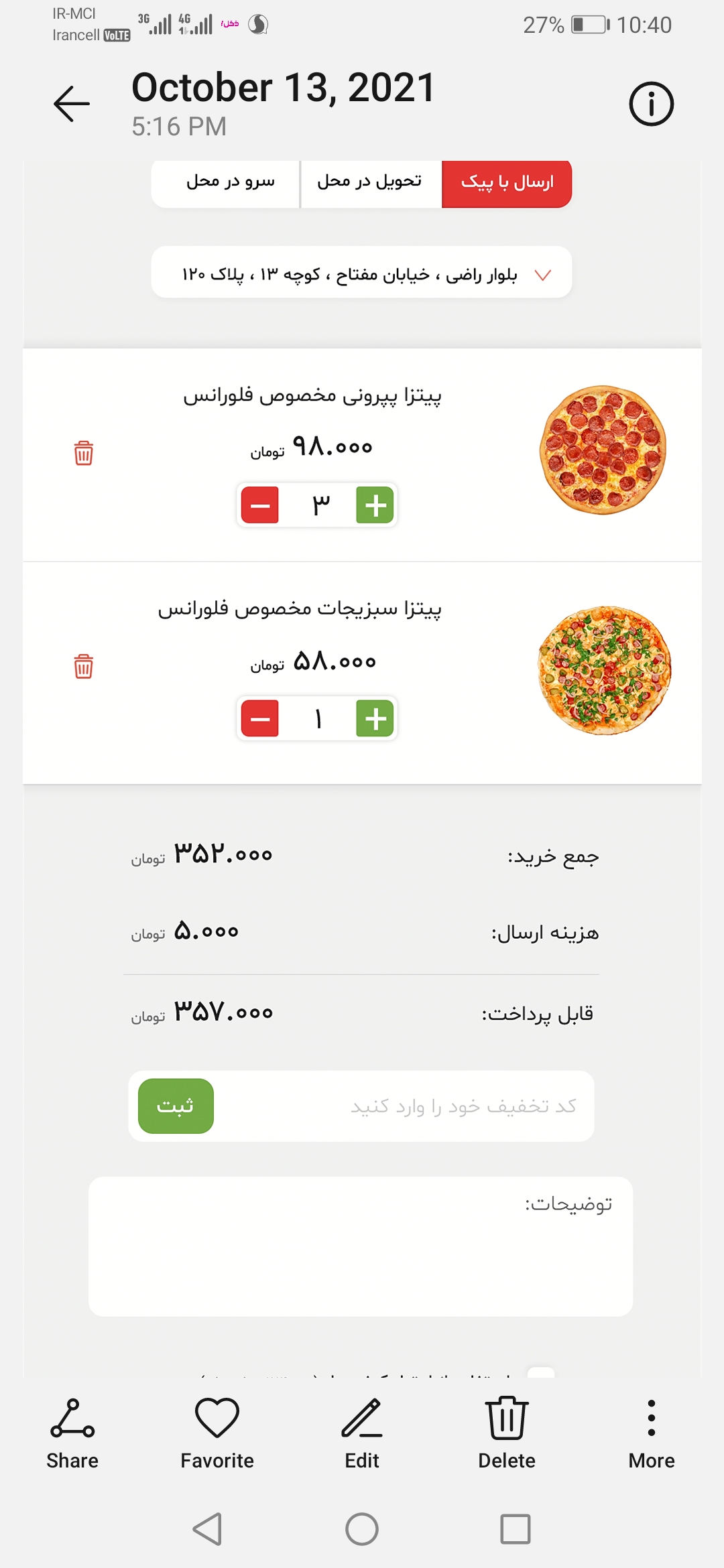Share this screenshot

pos(72,1434)
